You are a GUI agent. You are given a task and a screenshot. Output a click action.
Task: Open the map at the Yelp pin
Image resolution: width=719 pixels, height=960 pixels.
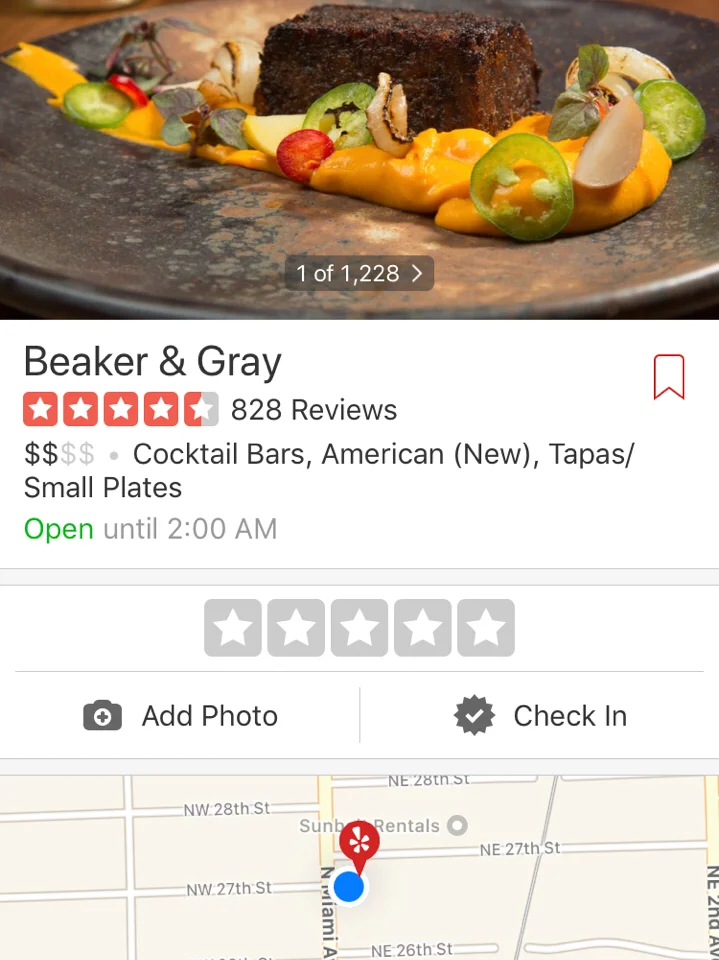pos(359,845)
